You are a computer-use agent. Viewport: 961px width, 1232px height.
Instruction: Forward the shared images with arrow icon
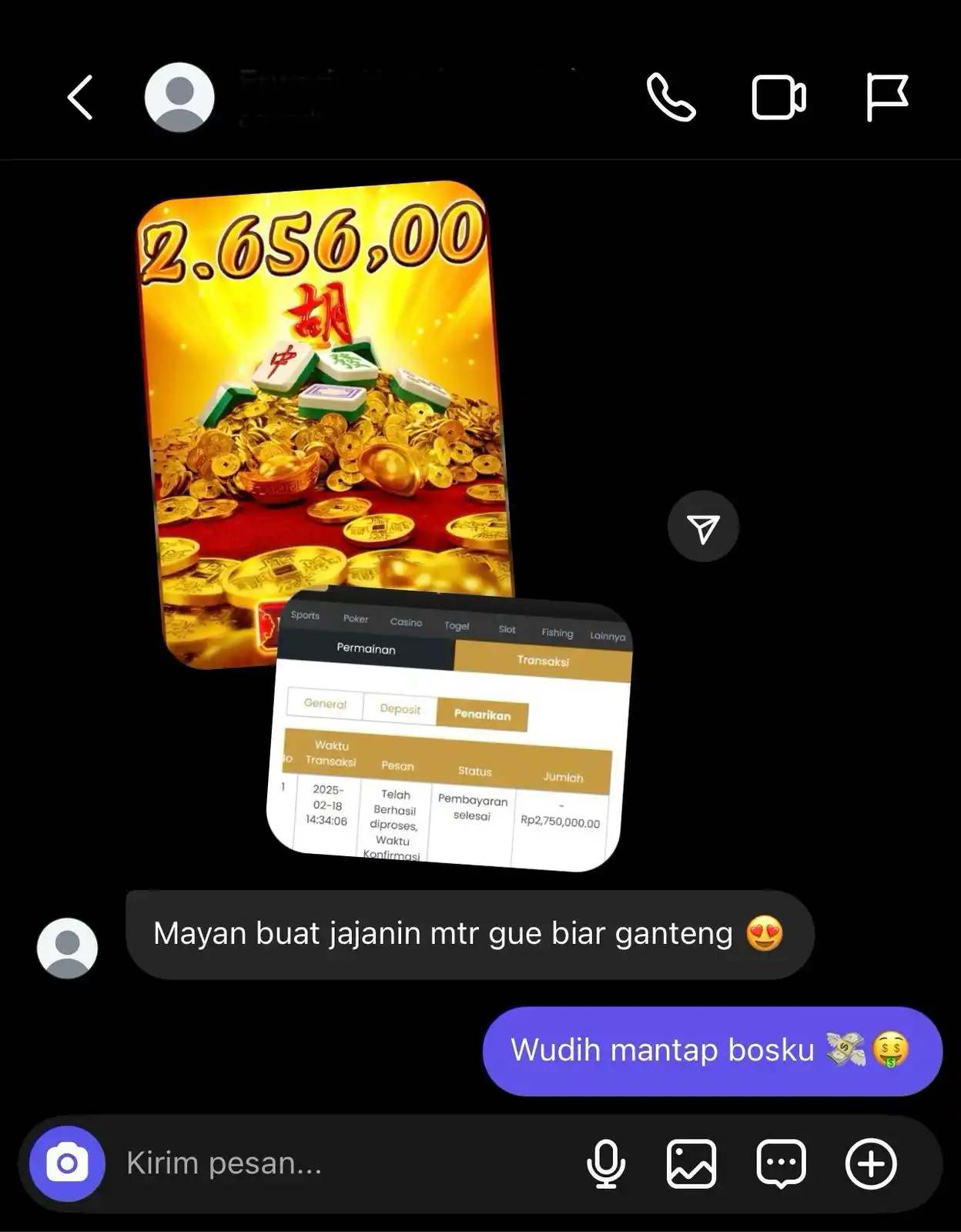point(703,527)
